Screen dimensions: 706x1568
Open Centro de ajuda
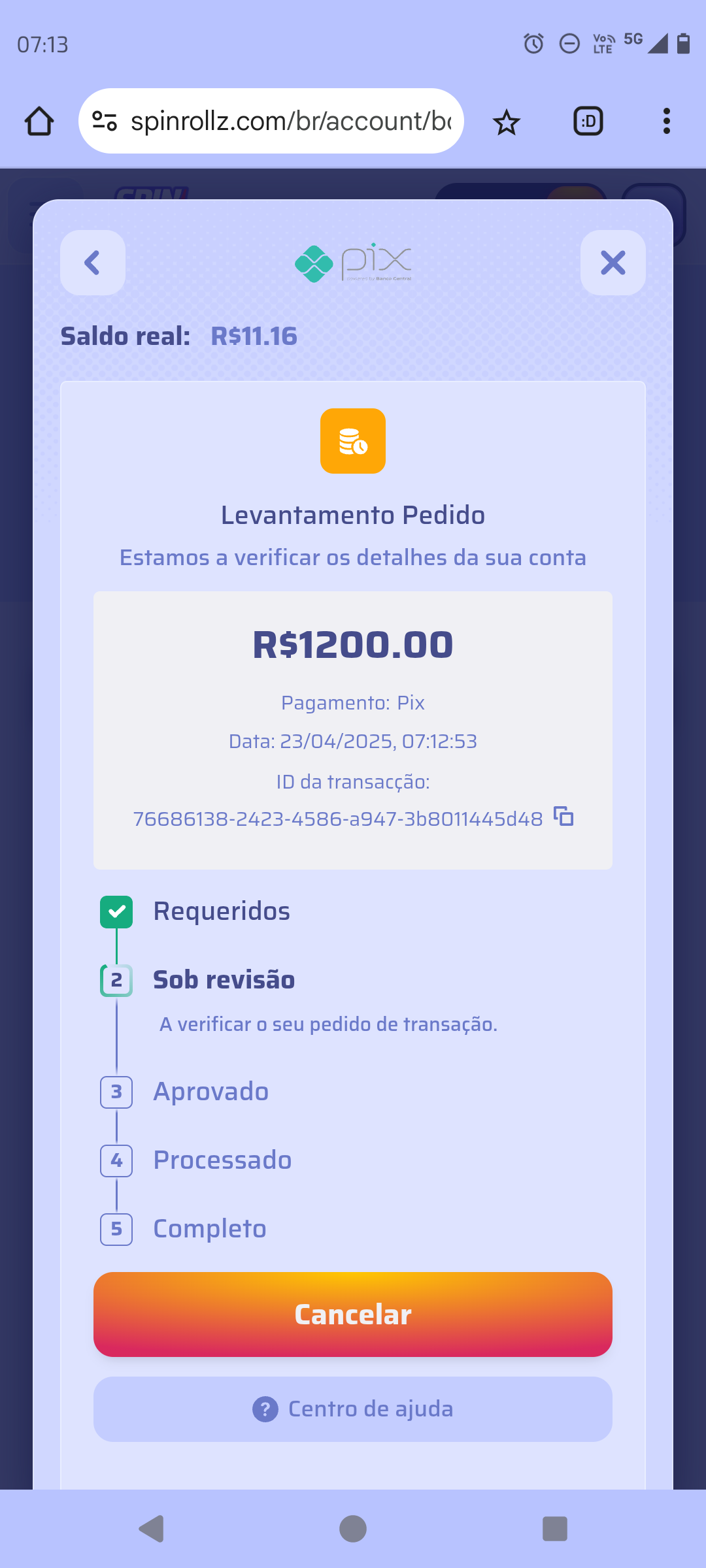point(353,1409)
